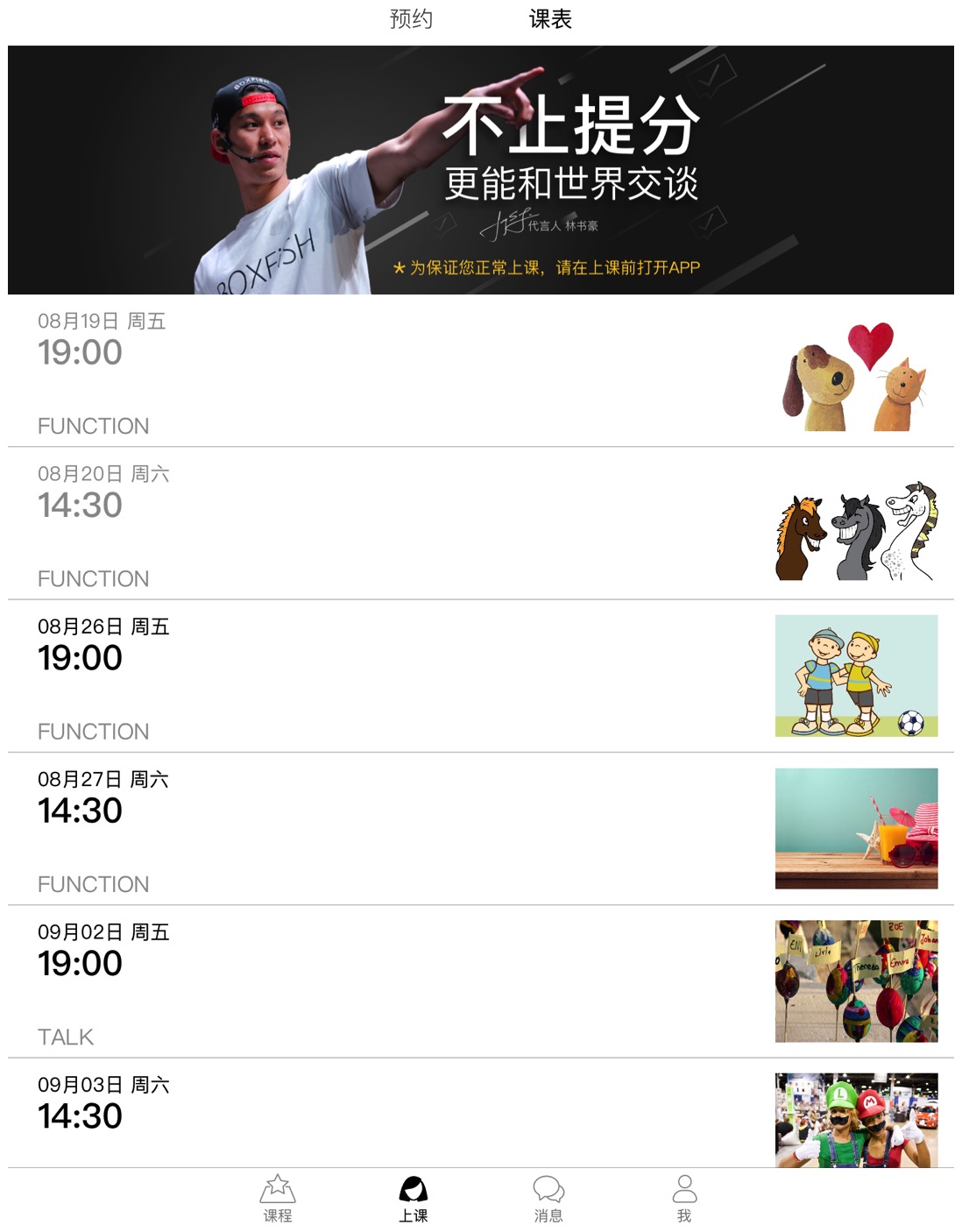Open the 09月03日 14:30 class
The image size is (962, 1232).
[480, 1113]
